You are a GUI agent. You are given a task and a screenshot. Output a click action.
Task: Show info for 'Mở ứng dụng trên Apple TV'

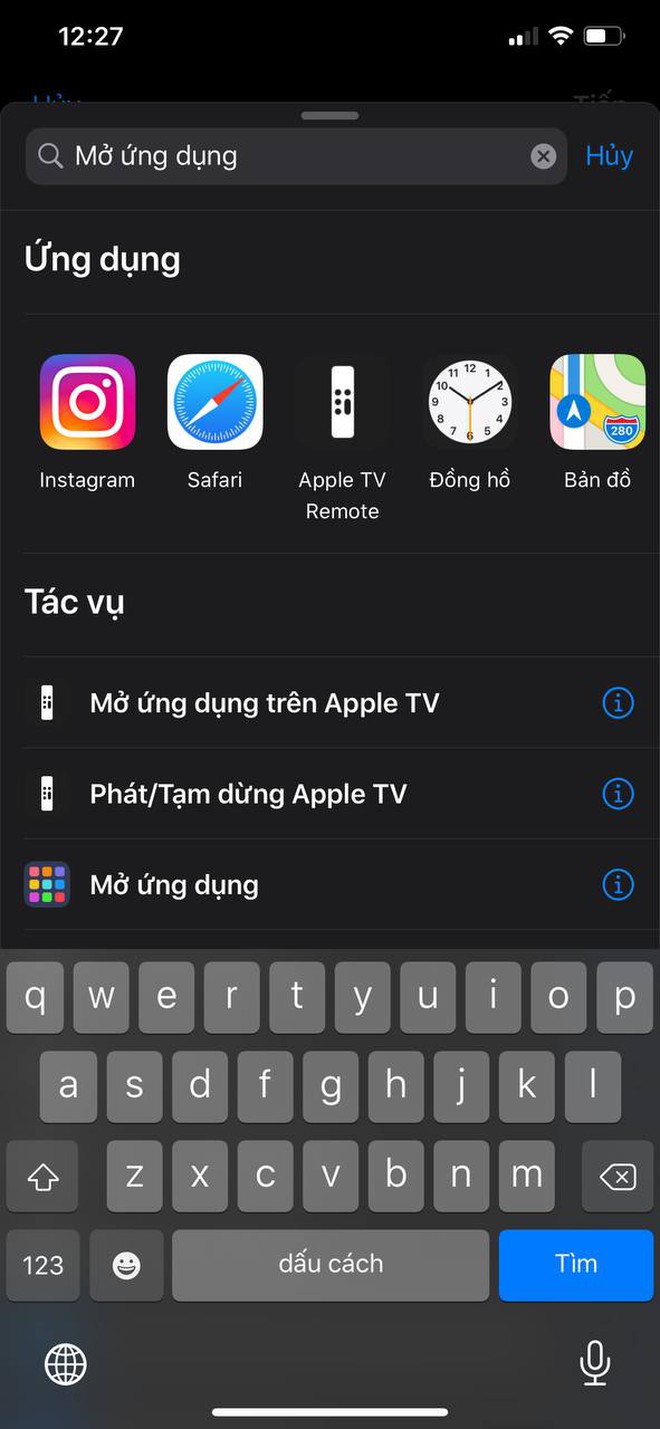pos(618,703)
